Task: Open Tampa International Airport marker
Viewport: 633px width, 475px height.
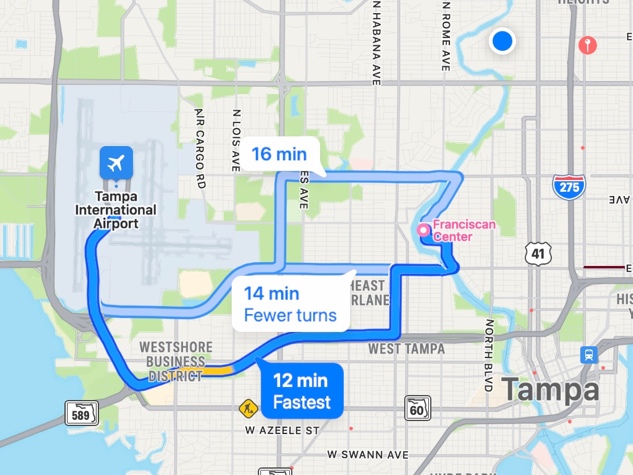Action: (117, 161)
